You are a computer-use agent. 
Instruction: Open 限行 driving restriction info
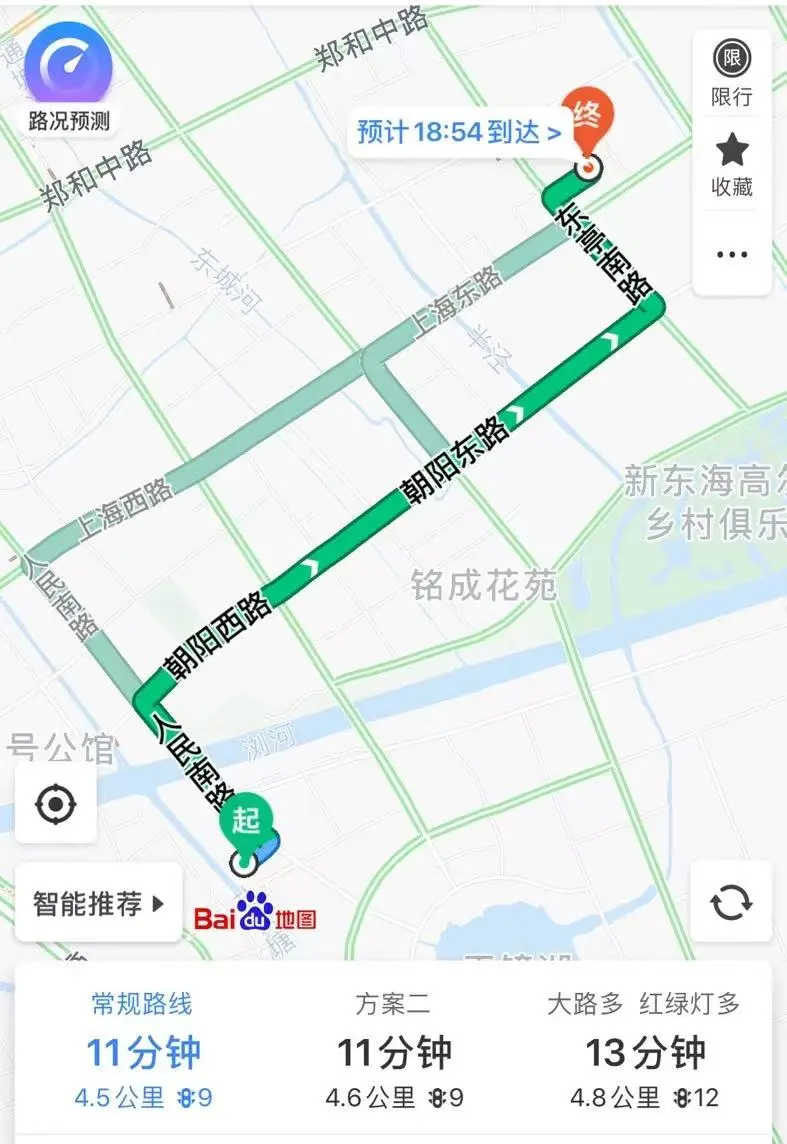(732, 73)
